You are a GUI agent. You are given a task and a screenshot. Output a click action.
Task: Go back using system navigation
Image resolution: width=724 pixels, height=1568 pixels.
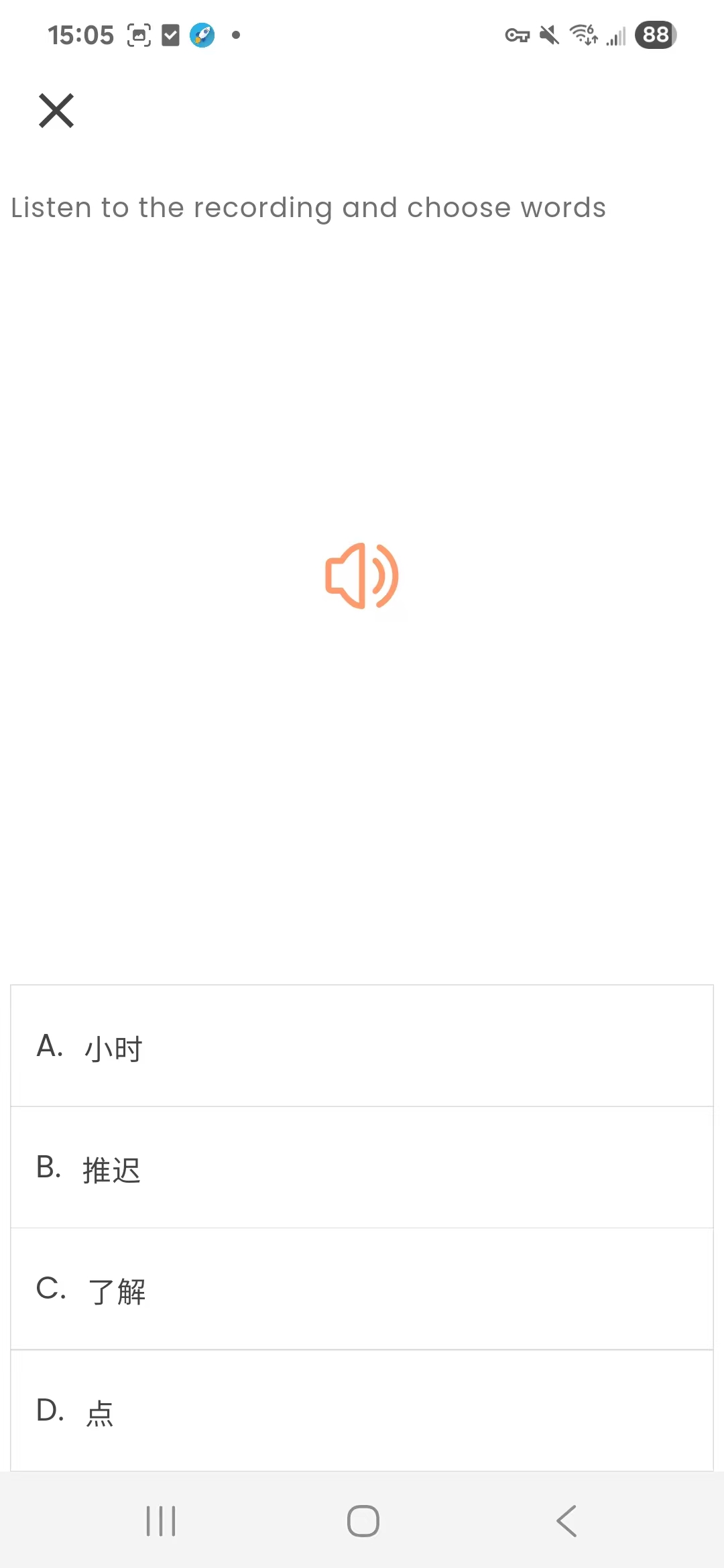[566, 1521]
